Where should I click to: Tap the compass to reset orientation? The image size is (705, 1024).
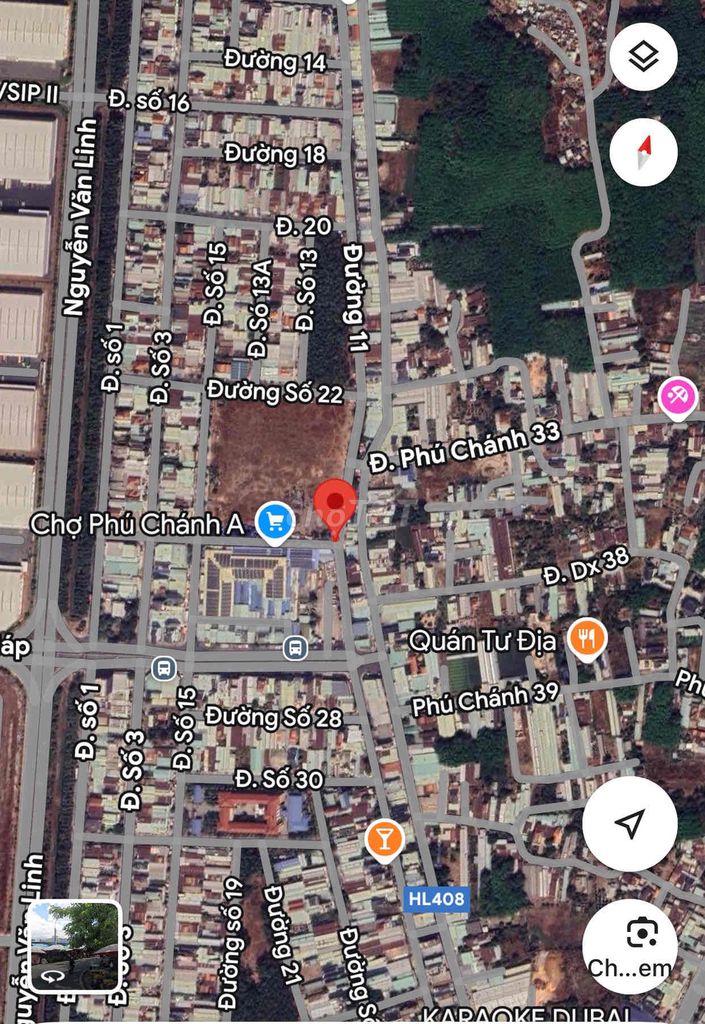click(x=643, y=152)
